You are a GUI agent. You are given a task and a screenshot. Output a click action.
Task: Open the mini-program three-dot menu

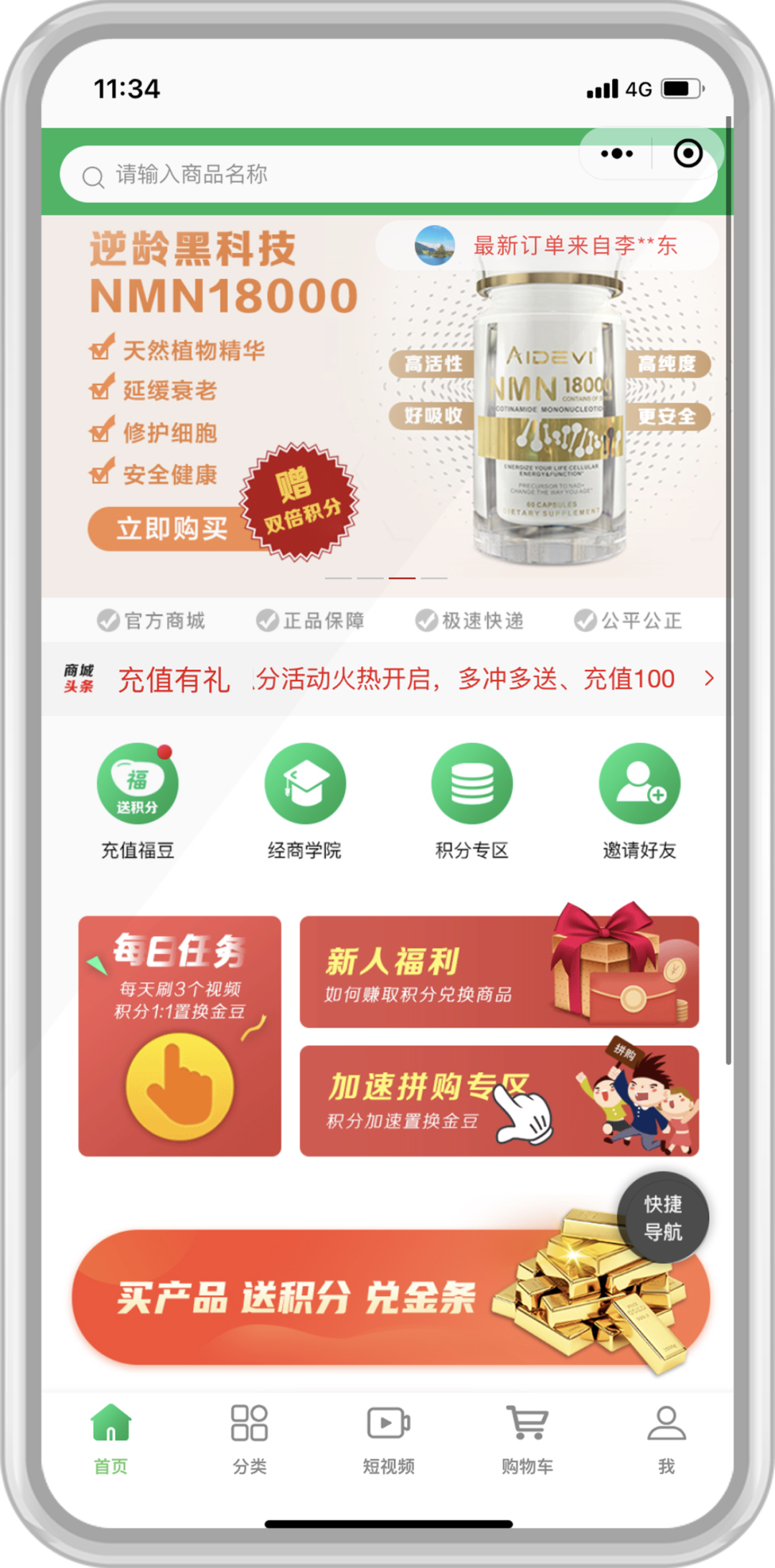[616, 154]
